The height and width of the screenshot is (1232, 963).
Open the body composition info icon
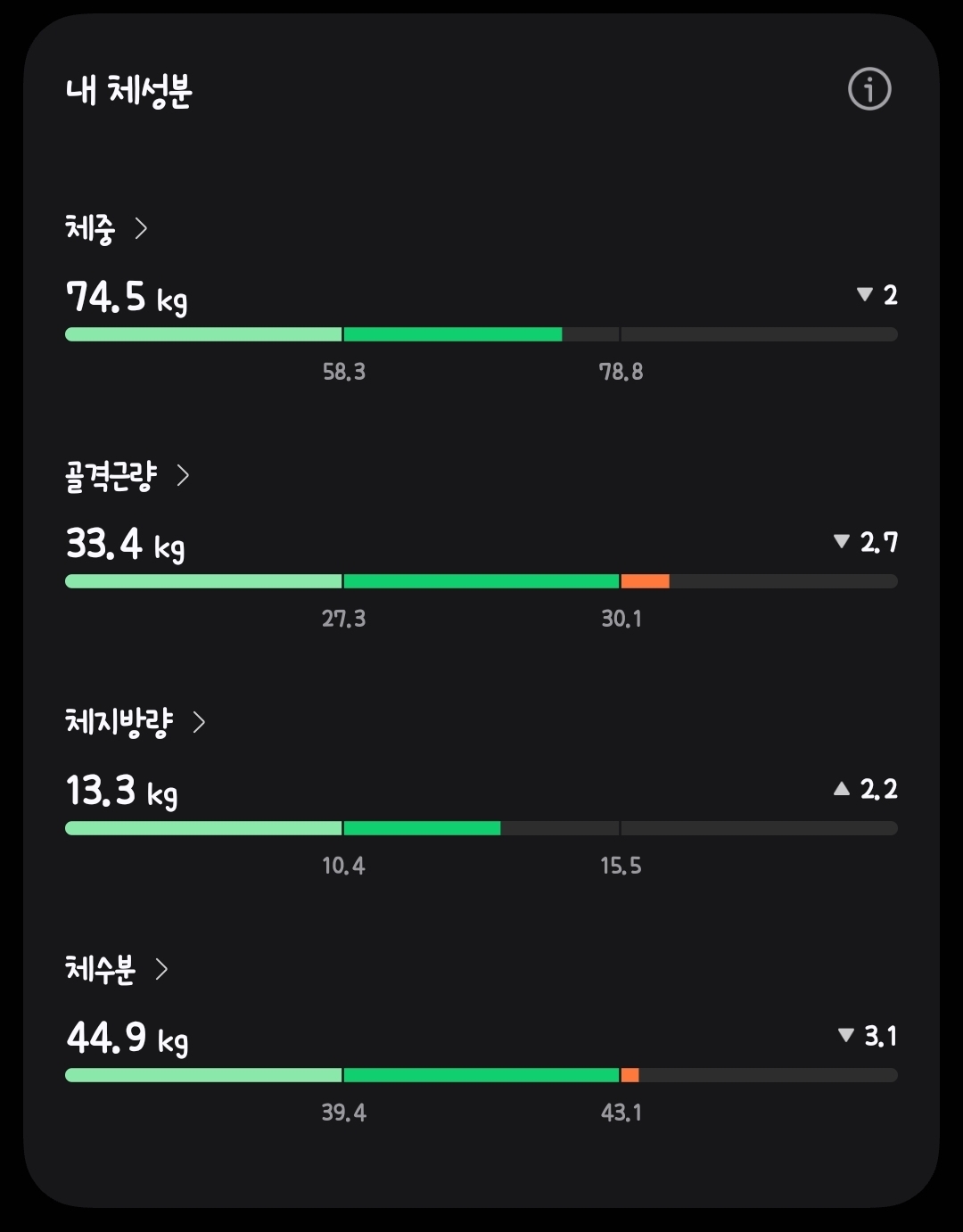pyautogui.click(x=868, y=89)
